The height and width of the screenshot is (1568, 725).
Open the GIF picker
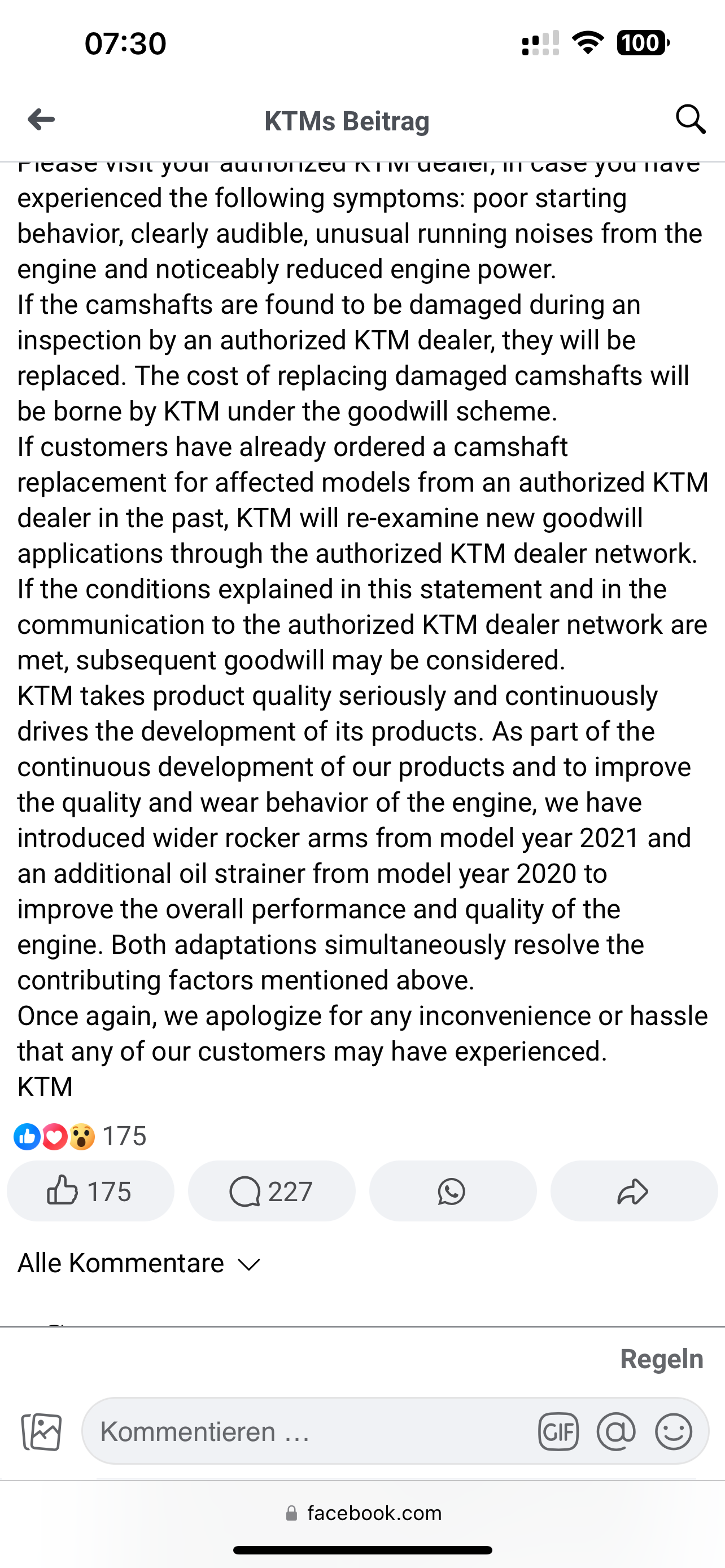(558, 1431)
